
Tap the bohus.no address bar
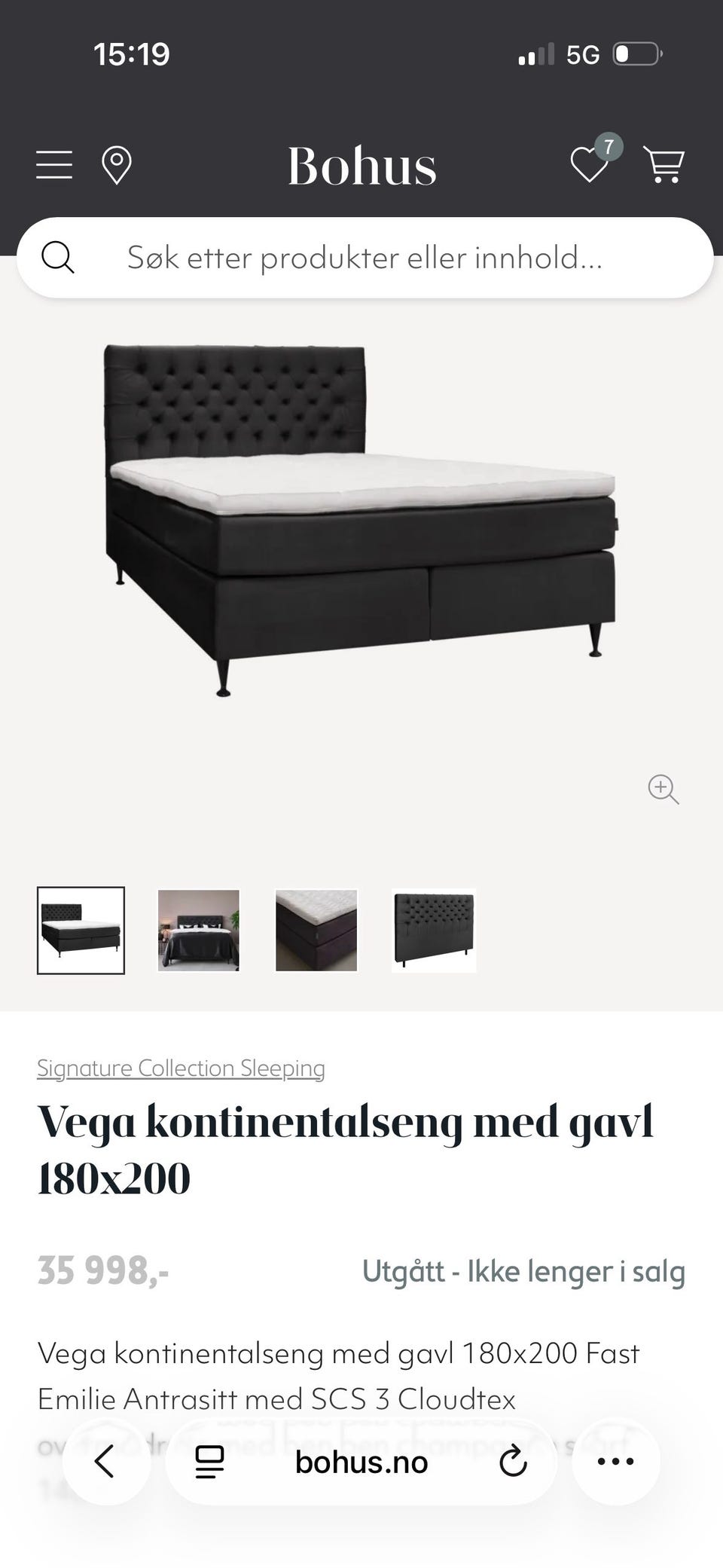(361, 1462)
